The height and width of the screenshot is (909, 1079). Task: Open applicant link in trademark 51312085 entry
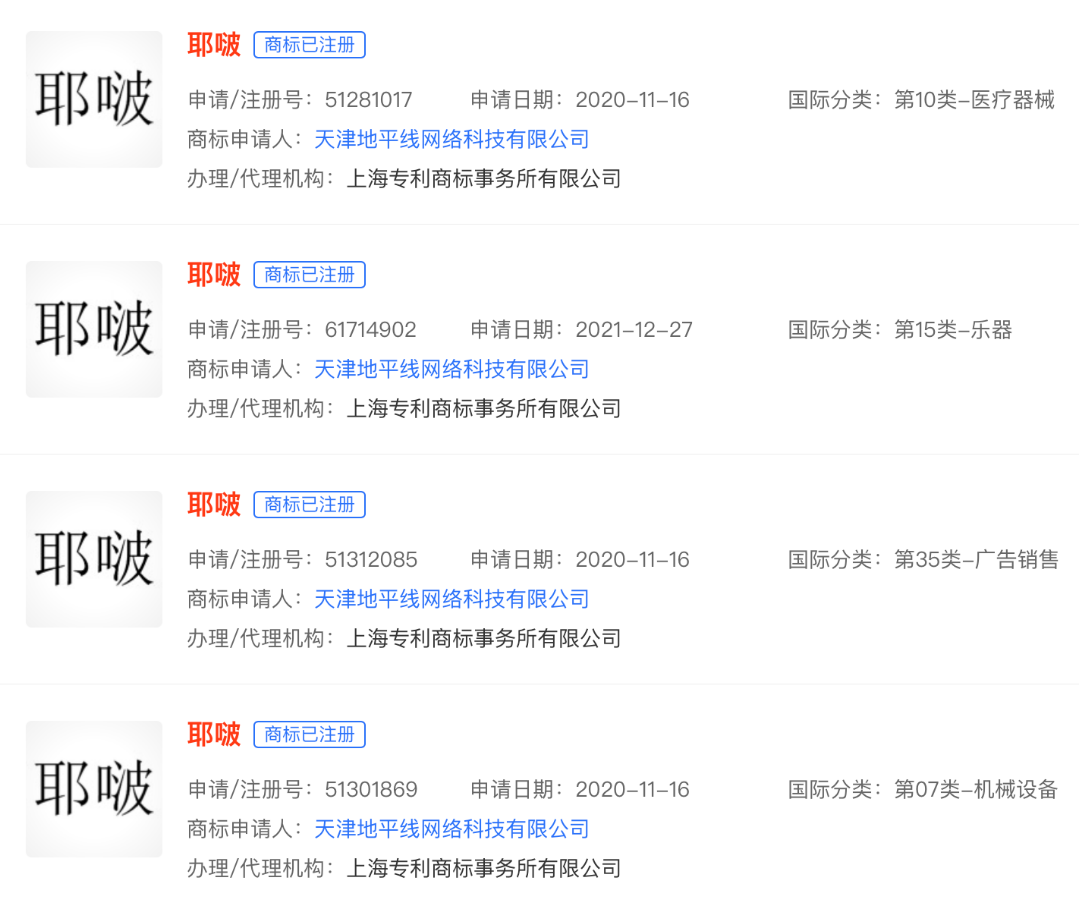click(451, 599)
